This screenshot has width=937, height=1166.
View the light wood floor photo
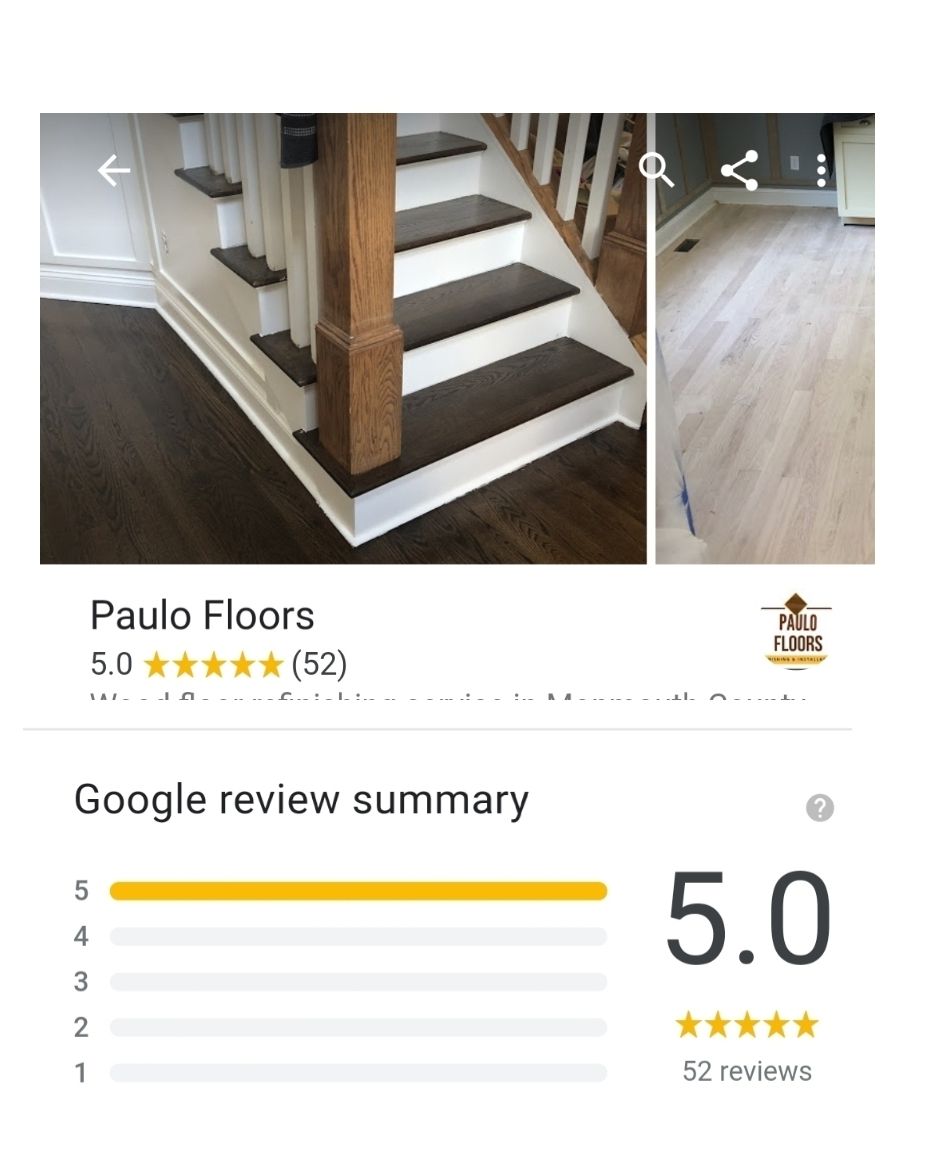pos(765,400)
